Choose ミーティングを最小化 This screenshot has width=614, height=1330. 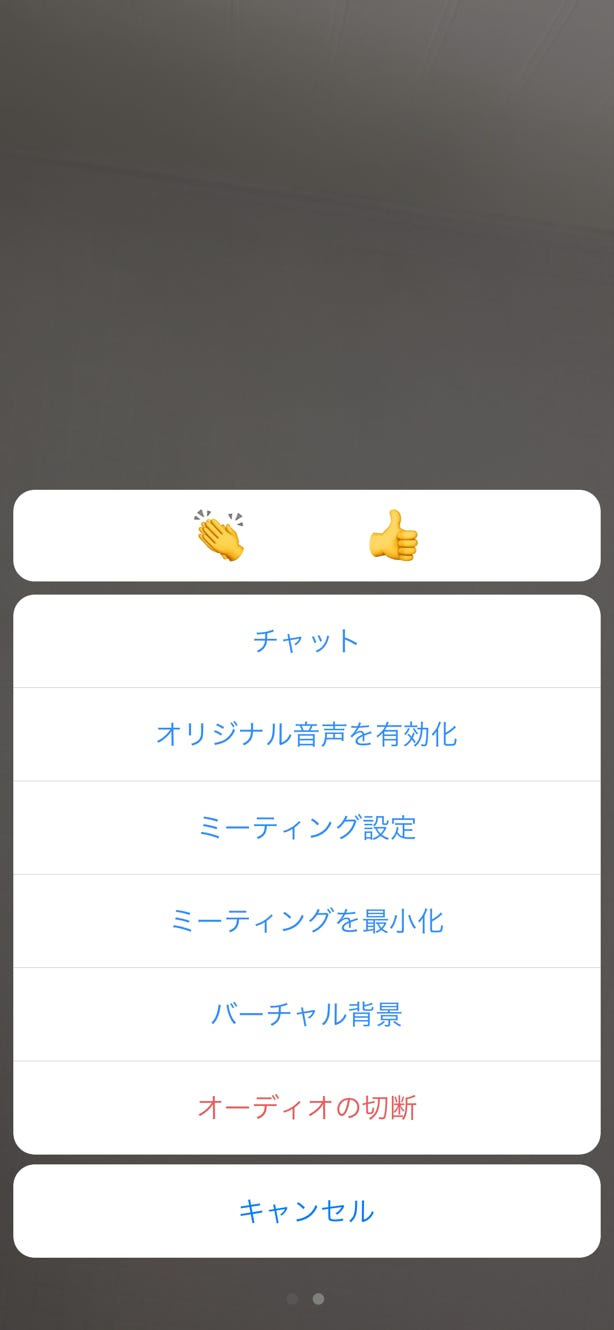click(306, 921)
